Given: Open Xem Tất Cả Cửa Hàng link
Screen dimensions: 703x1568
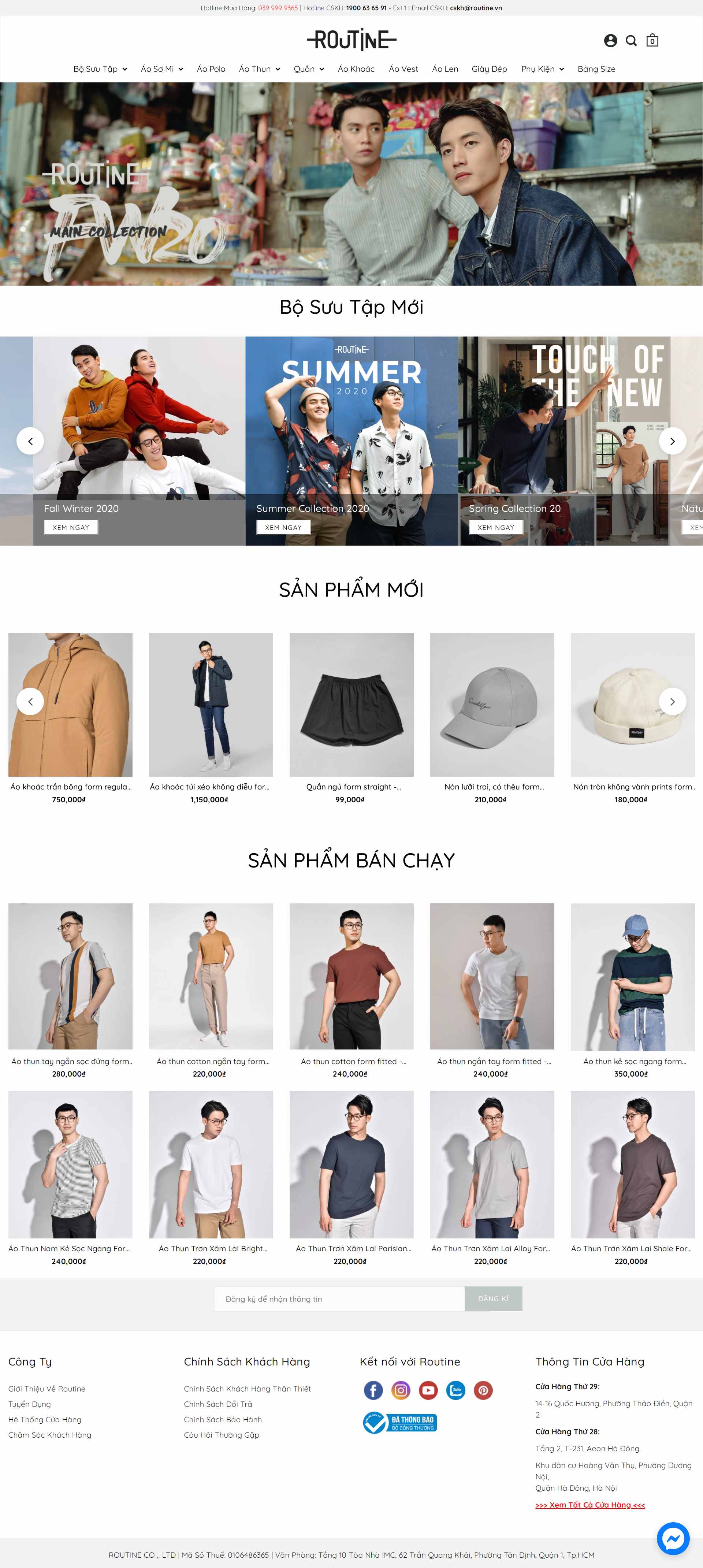Looking at the screenshot, I should [590, 1505].
